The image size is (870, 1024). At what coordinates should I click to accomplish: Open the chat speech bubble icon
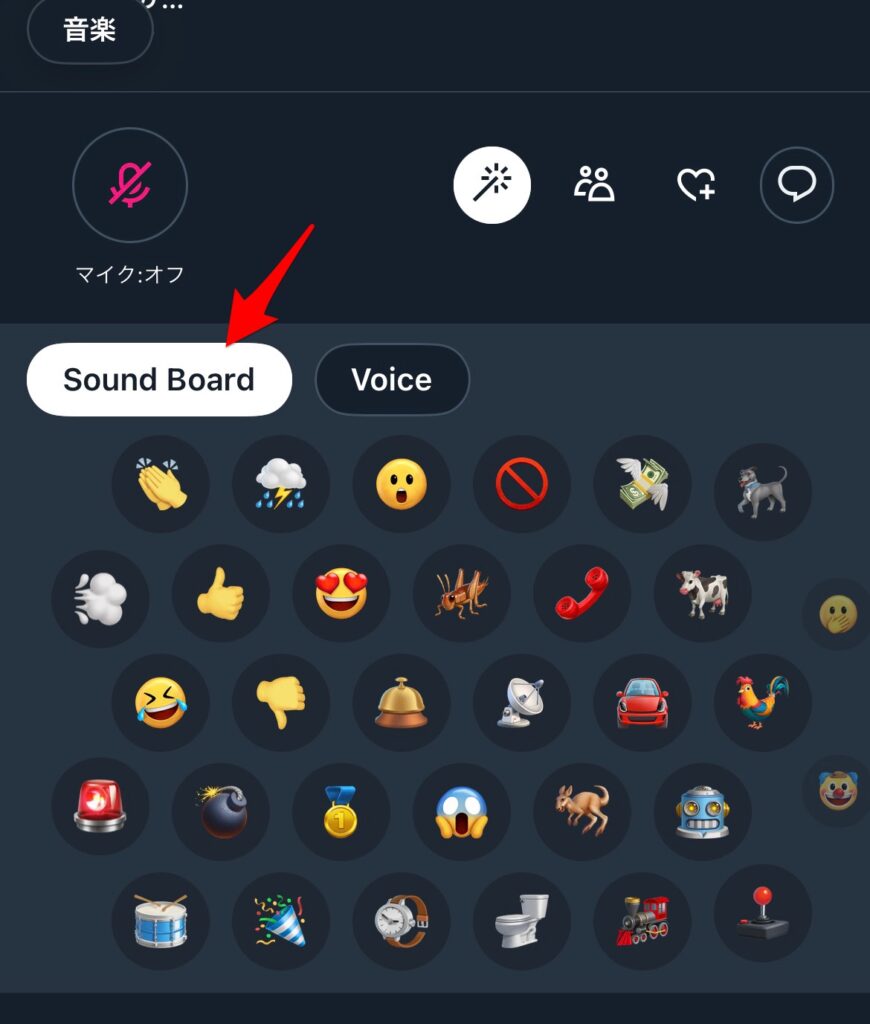[797, 185]
